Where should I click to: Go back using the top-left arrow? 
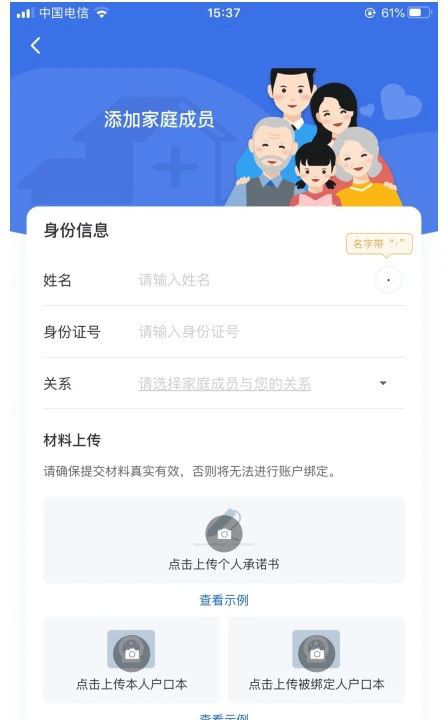click(x=35, y=45)
